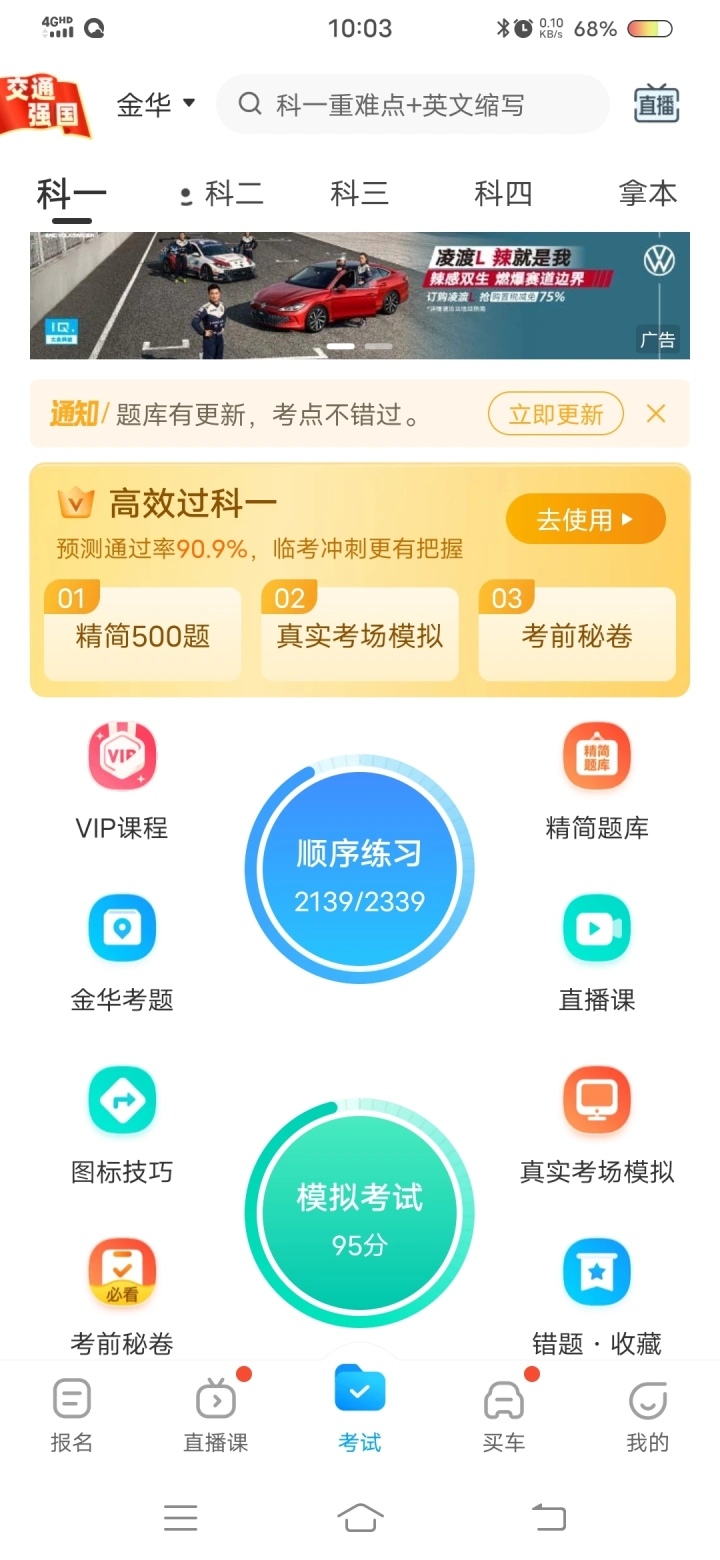The image size is (720, 1560).
Task: Open the 金华 city dropdown
Action: pyautogui.click(x=156, y=104)
